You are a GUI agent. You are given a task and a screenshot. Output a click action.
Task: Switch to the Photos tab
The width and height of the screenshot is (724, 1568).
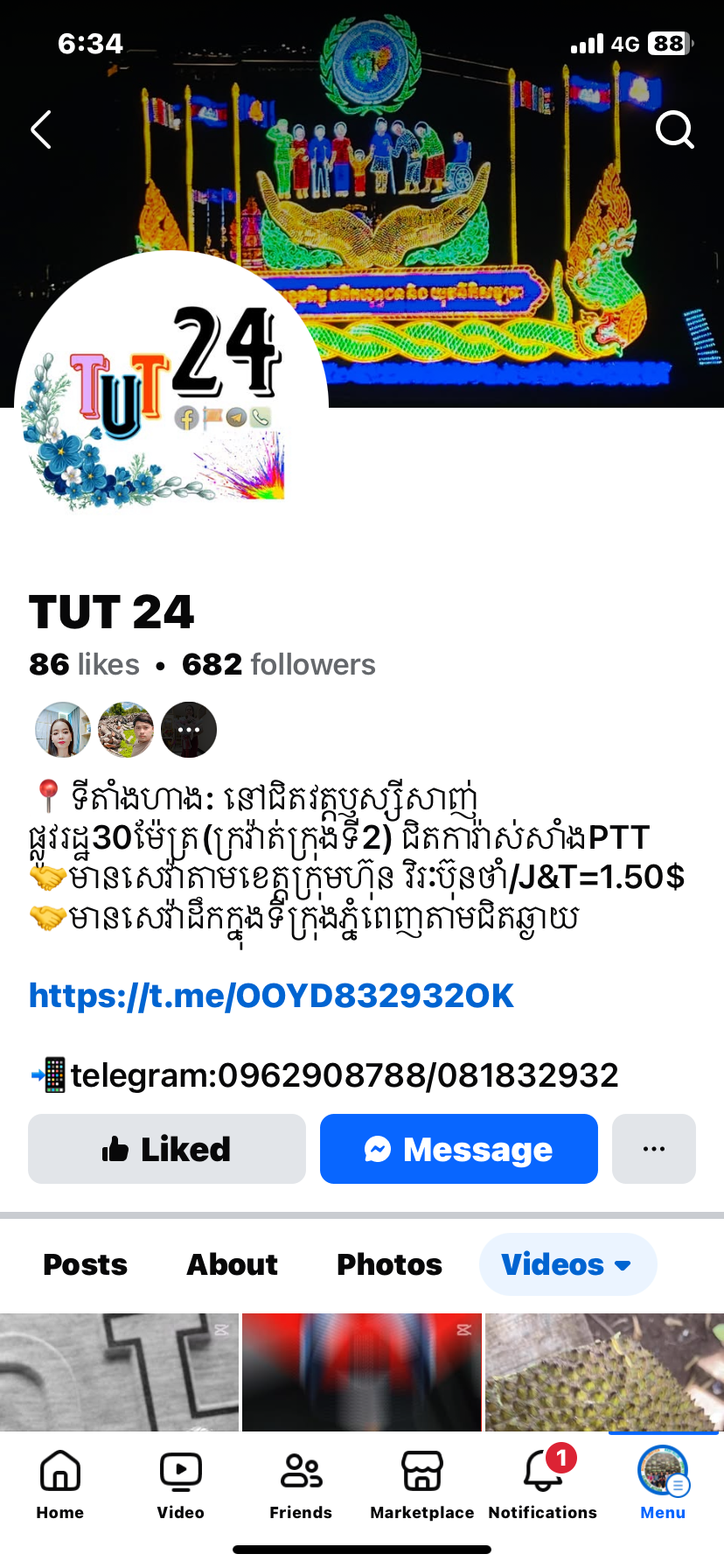(389, 1264)
